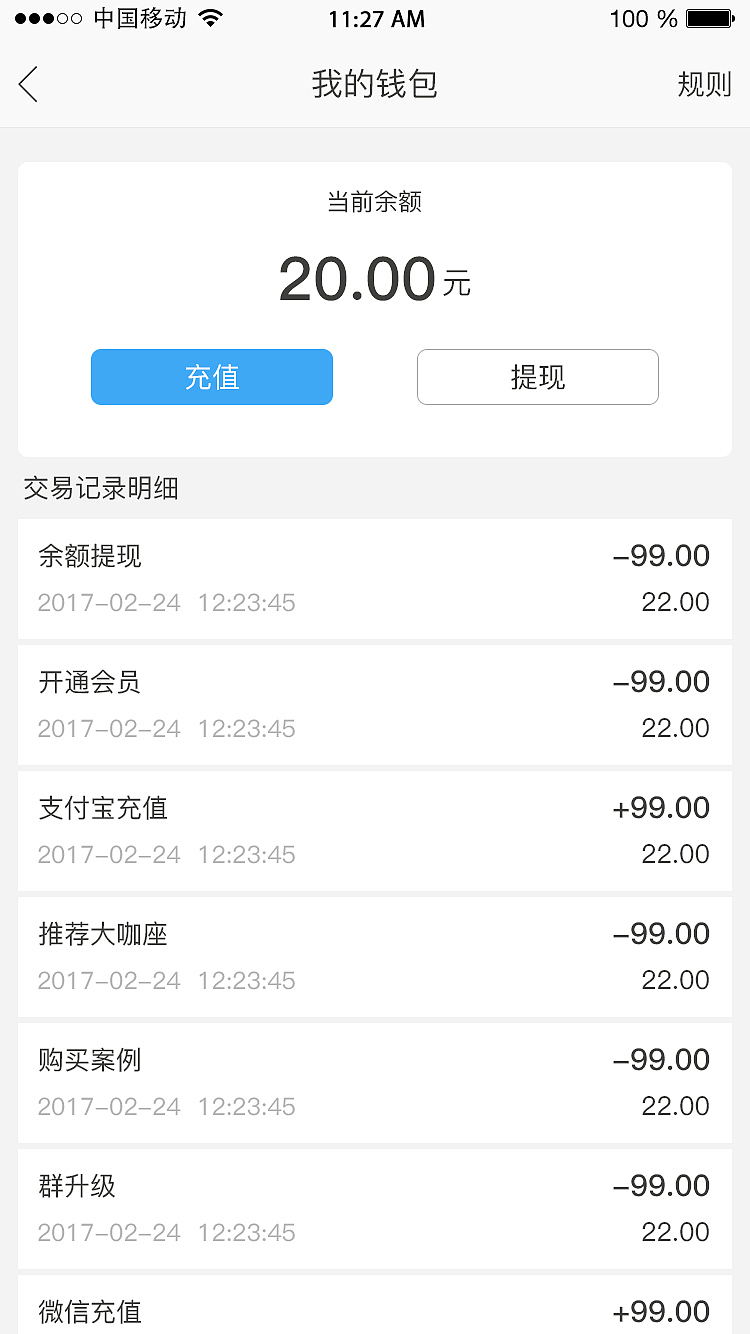Image resolution: width=750 pixels, height=1334 pixels.
Task: Tap the 100% battery percentage text
Action: tap(640, 17)
